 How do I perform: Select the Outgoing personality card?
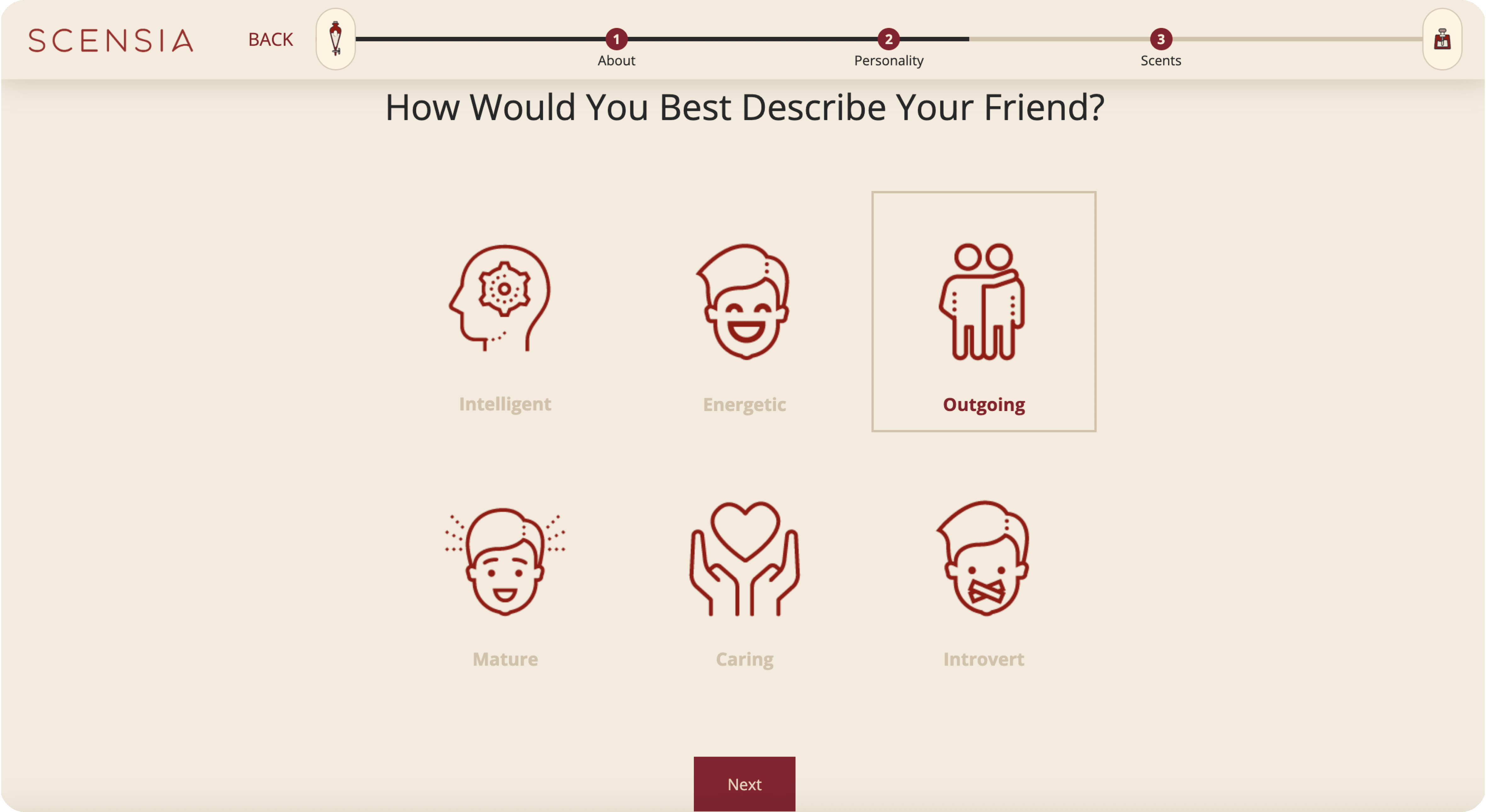coord(984,311)
